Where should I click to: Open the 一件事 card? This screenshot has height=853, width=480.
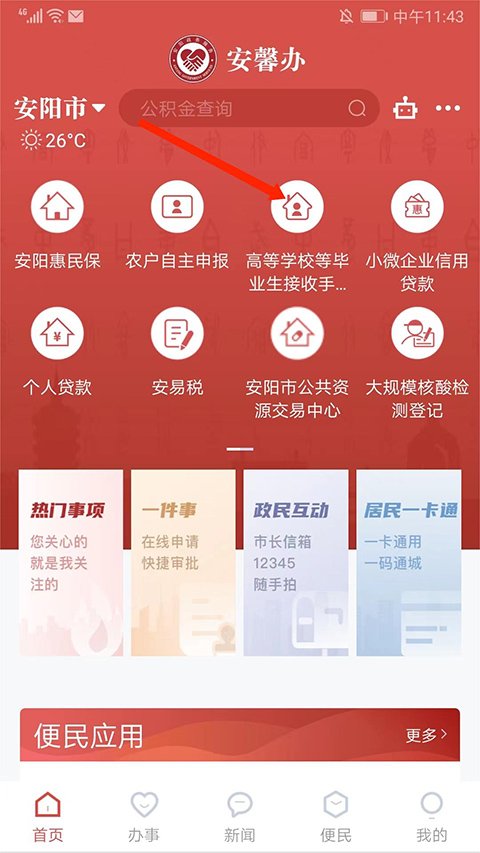pos(183,563)
